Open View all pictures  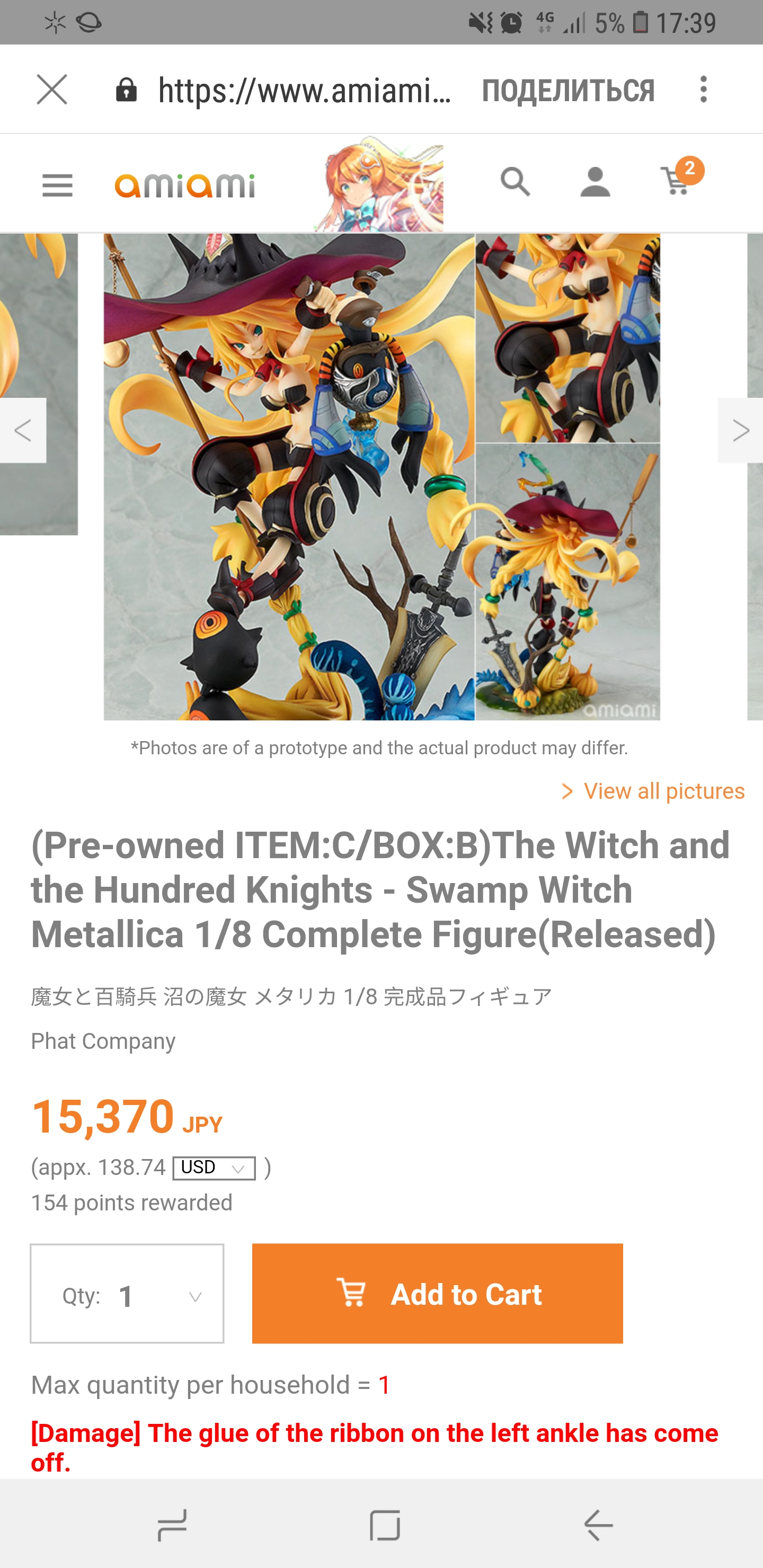(x=652, y=791)
